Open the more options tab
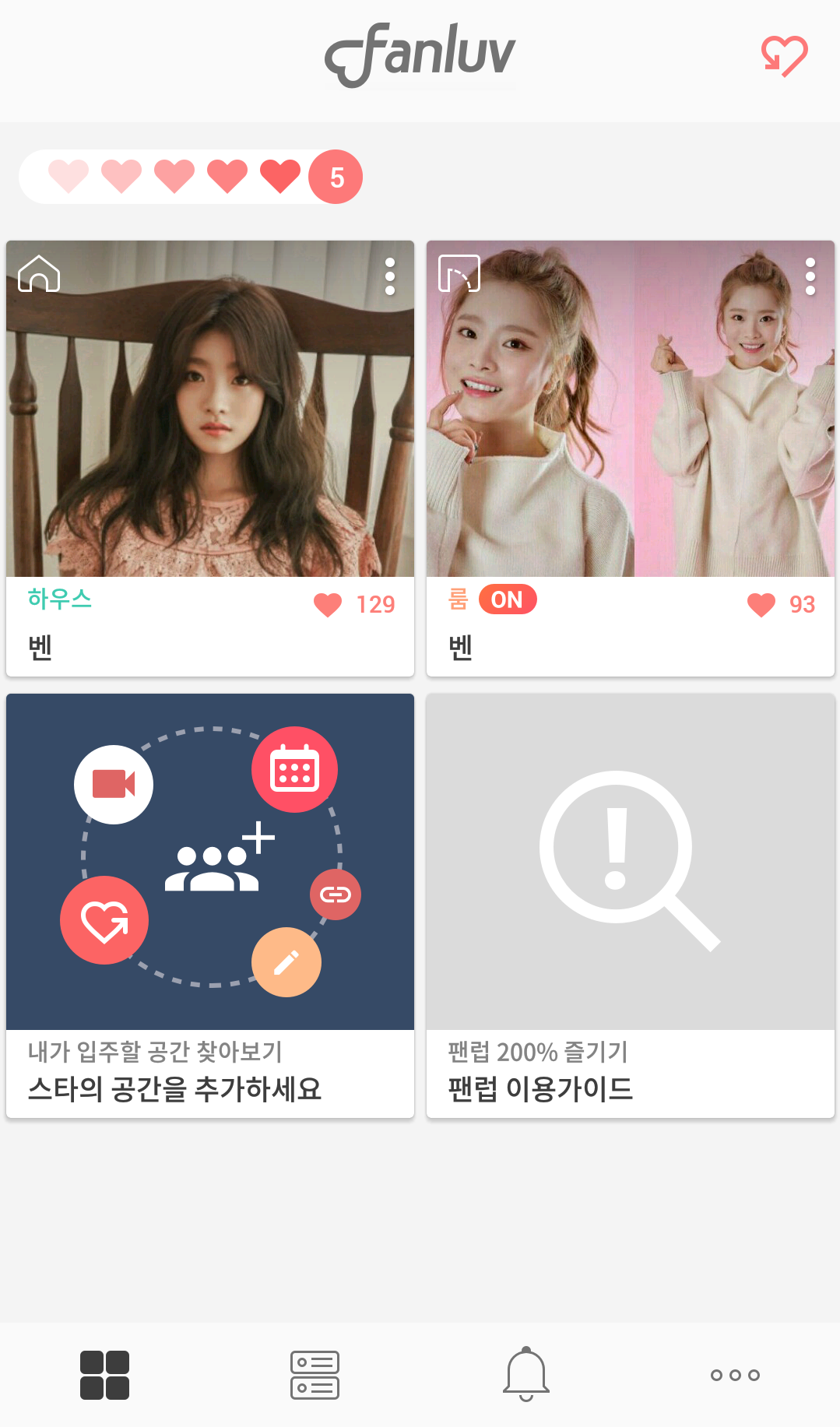The width and height of the screenshot is (840, 1427). (735, 1375)
